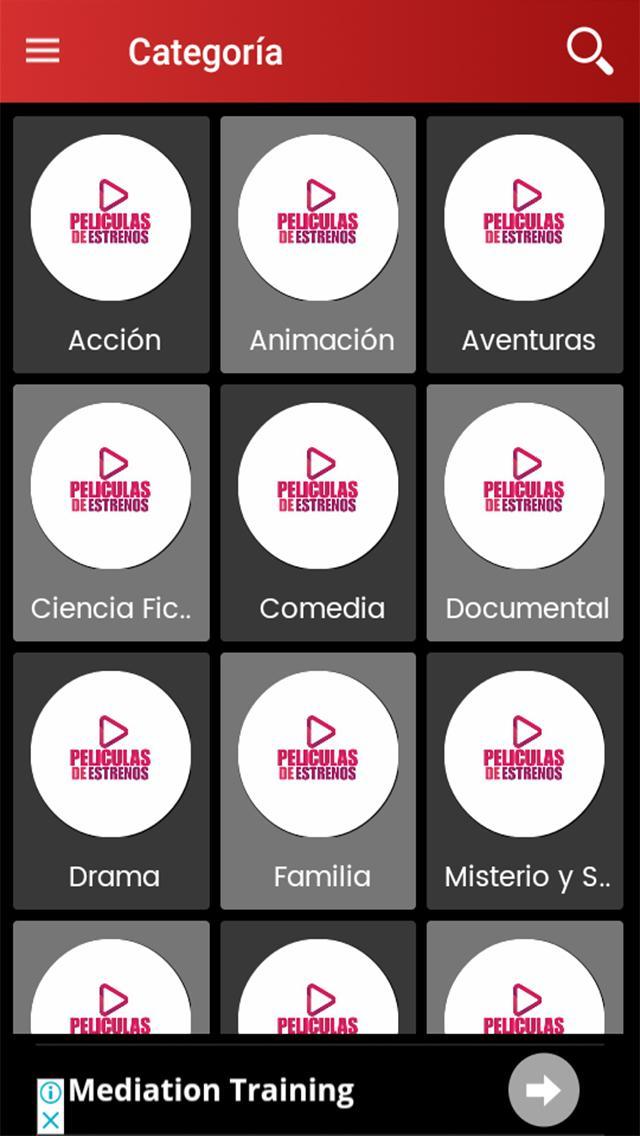Open the Ciencia Fic.. category
The image size is (640, 1136).
pos(111,513)
